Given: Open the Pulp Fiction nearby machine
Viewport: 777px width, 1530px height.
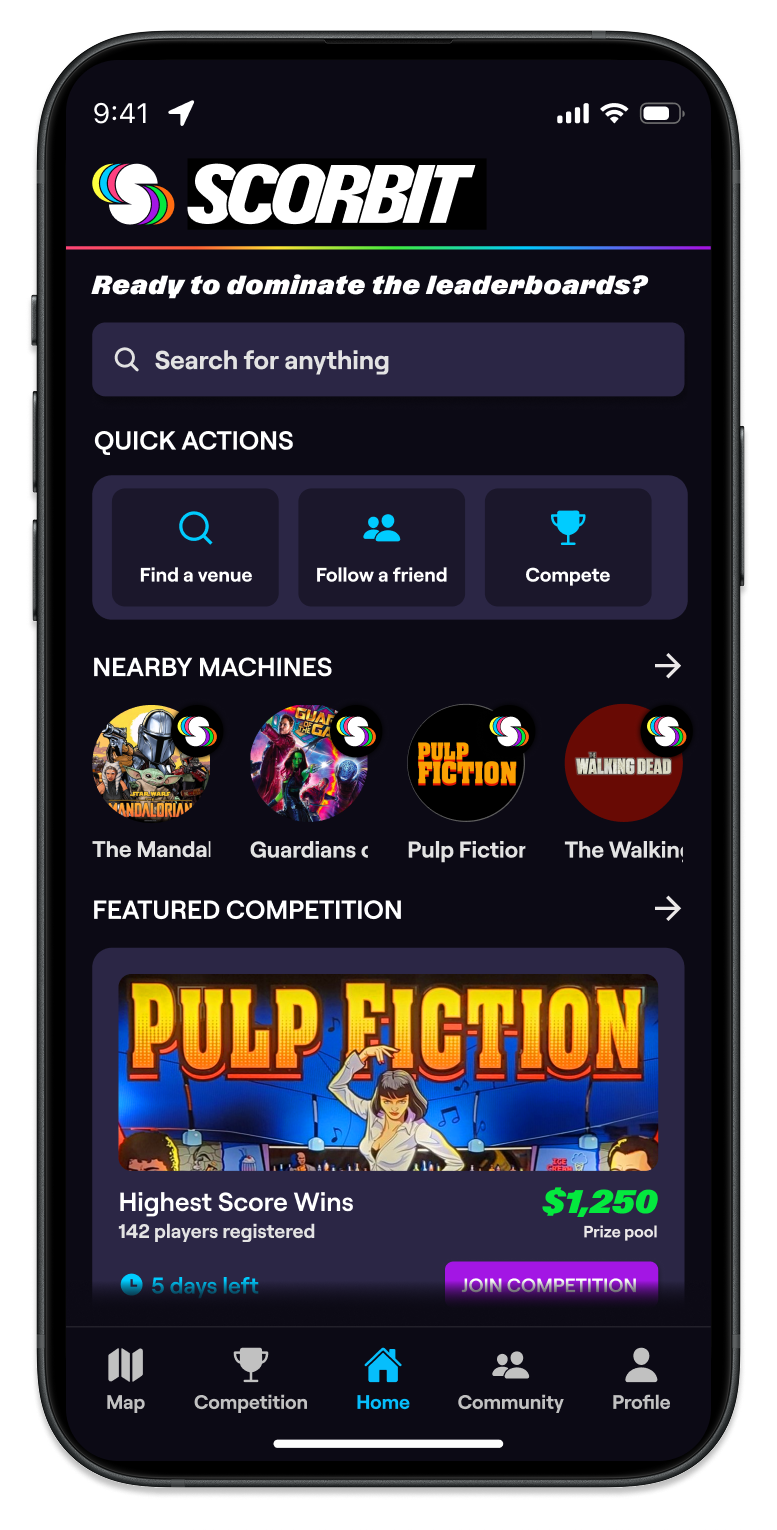Looking at the screenshot, I should pos(466,764).
